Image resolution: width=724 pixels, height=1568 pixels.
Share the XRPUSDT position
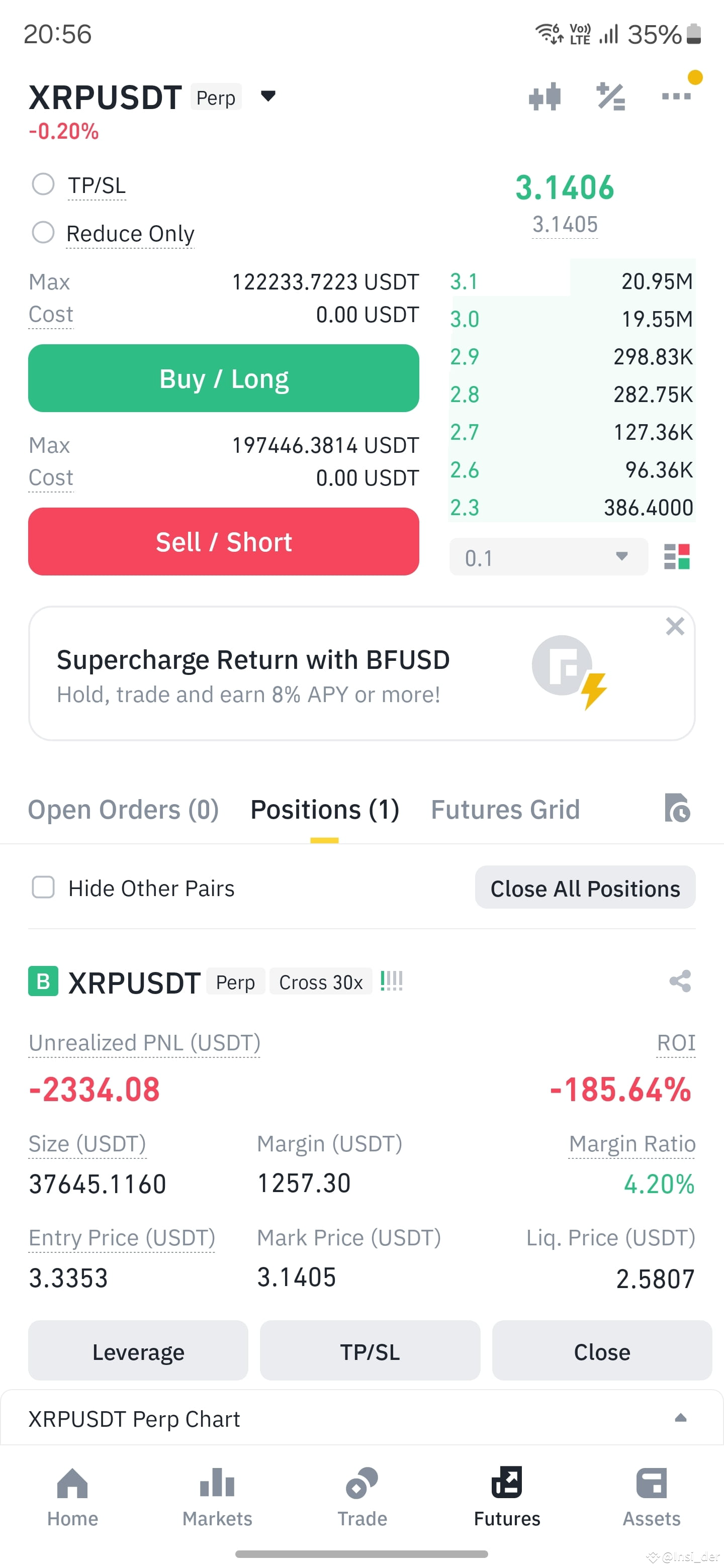pyautogui.click(x=680, y=981)
